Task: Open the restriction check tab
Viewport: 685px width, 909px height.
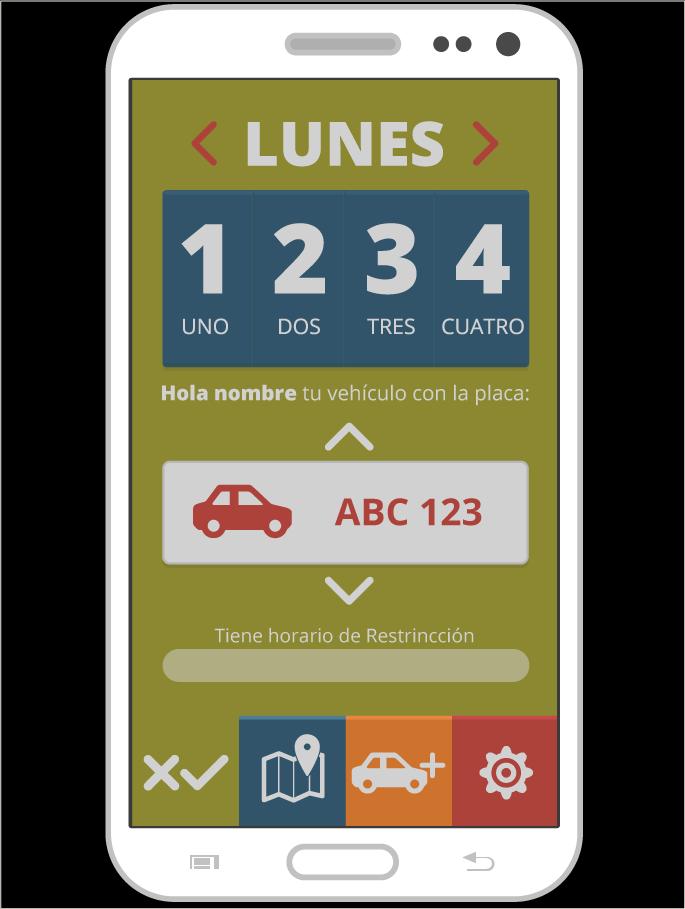Action: click(186, 772)
